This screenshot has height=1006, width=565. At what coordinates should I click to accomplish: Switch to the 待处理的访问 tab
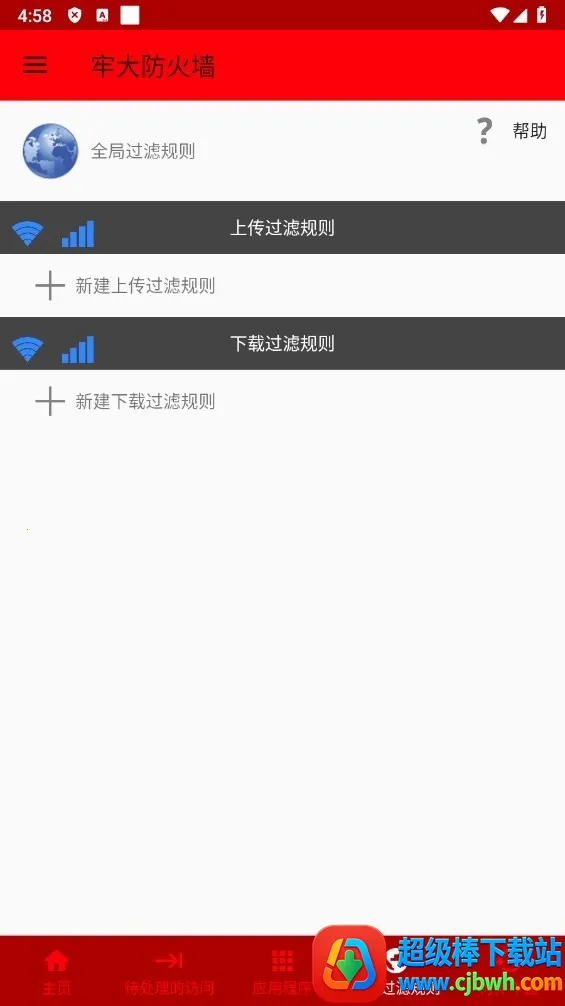pyautogui.click(x=169, y=971)
